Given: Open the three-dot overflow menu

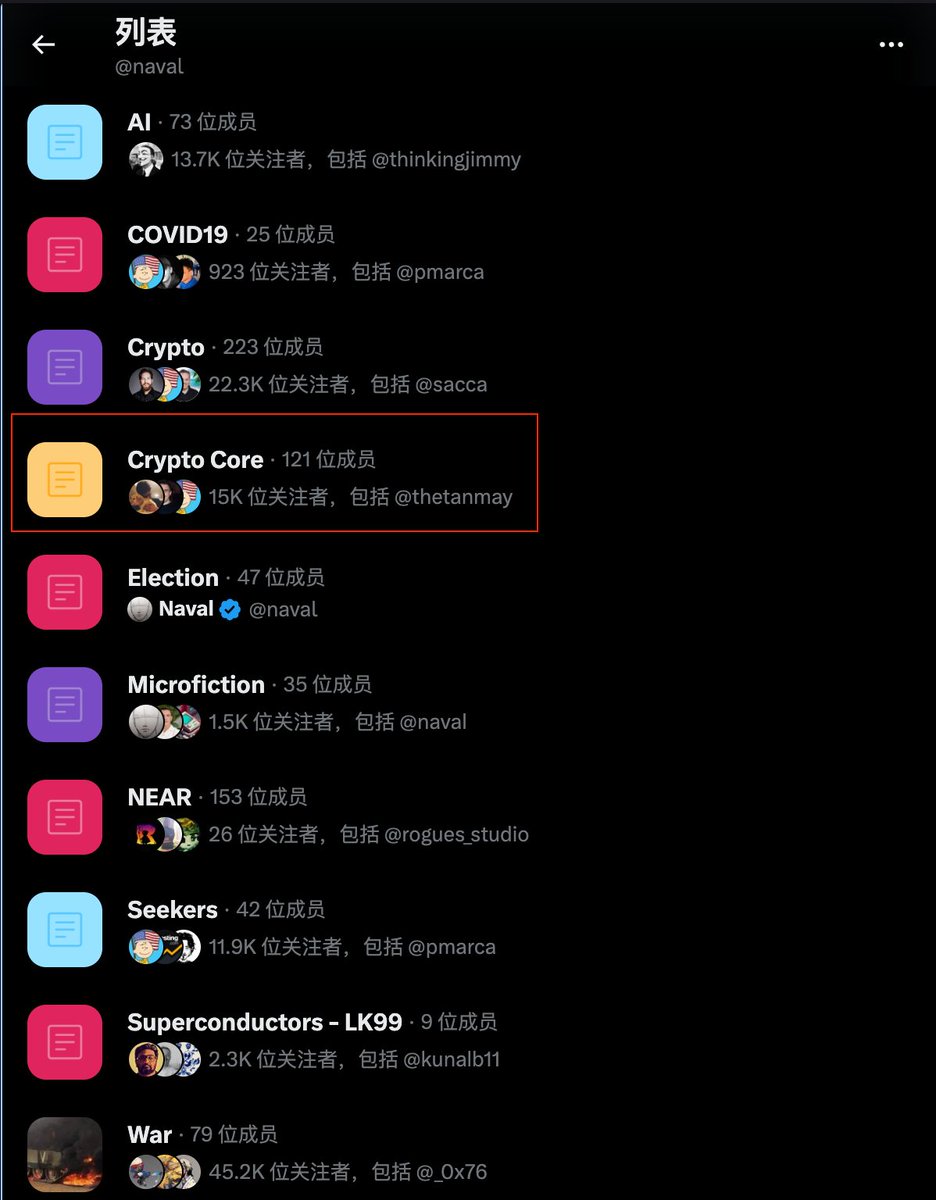Looking at the screenshot, I should click(890, 45).
